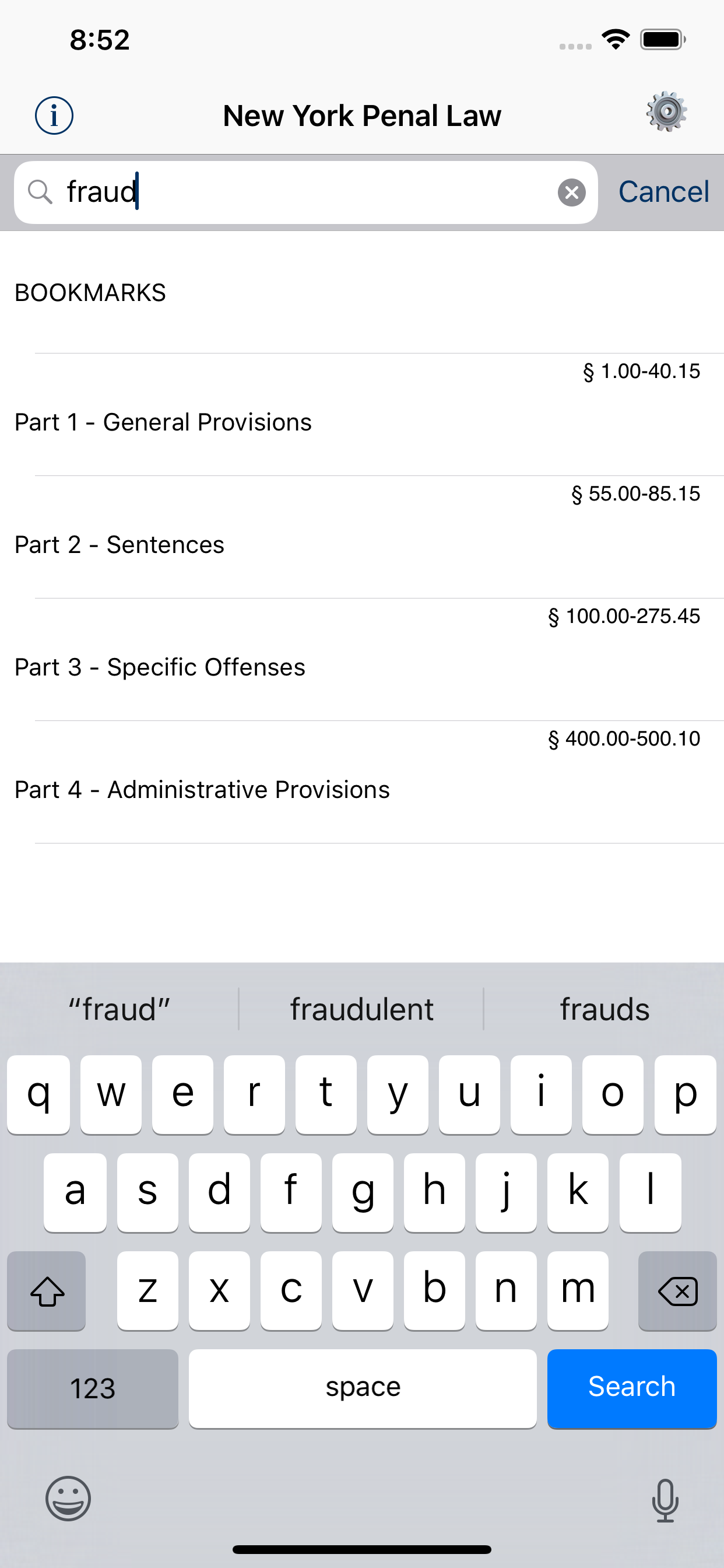The height and width of the screenshot is (1568, 724).
Task: Open the info screen via the i icon
Action: coord(54,114)
